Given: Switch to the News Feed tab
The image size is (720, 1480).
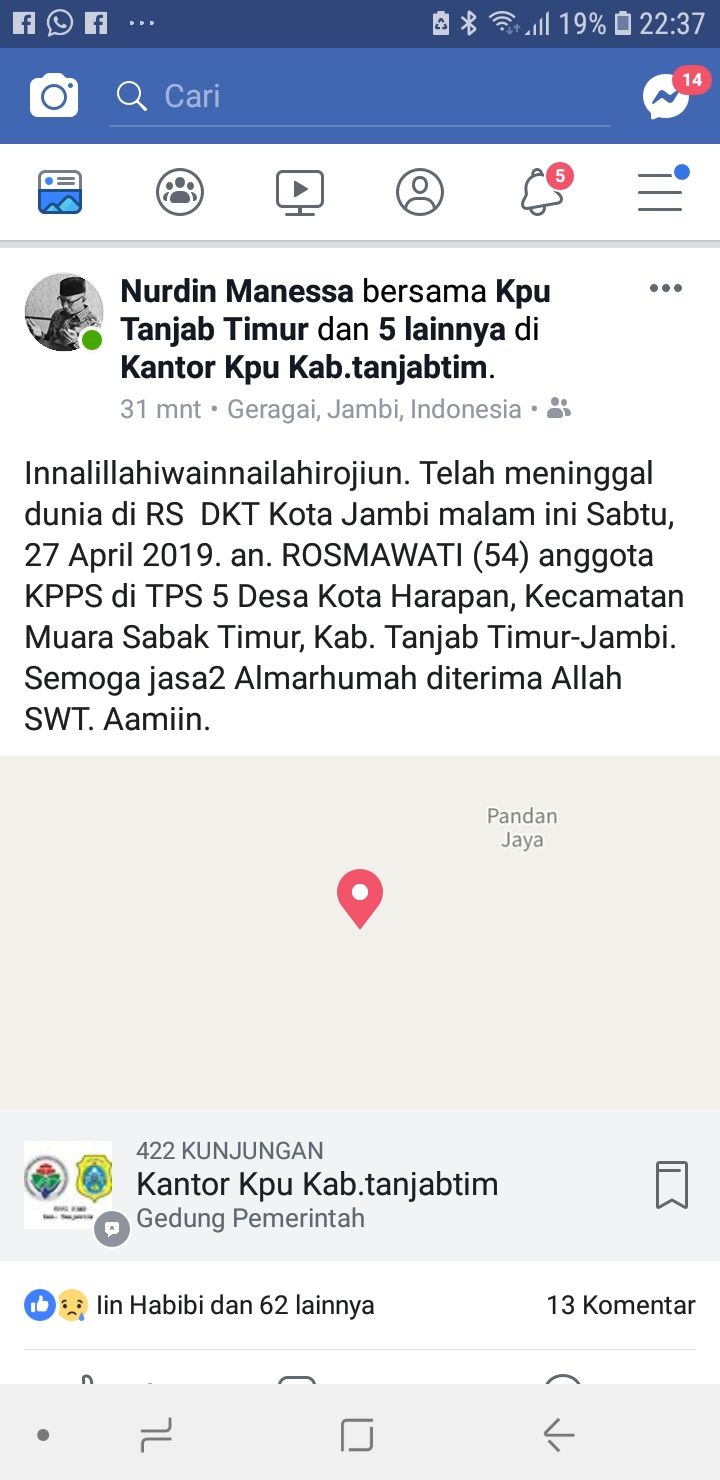Looking at the screenshot, I should click(x=60, y=191).
